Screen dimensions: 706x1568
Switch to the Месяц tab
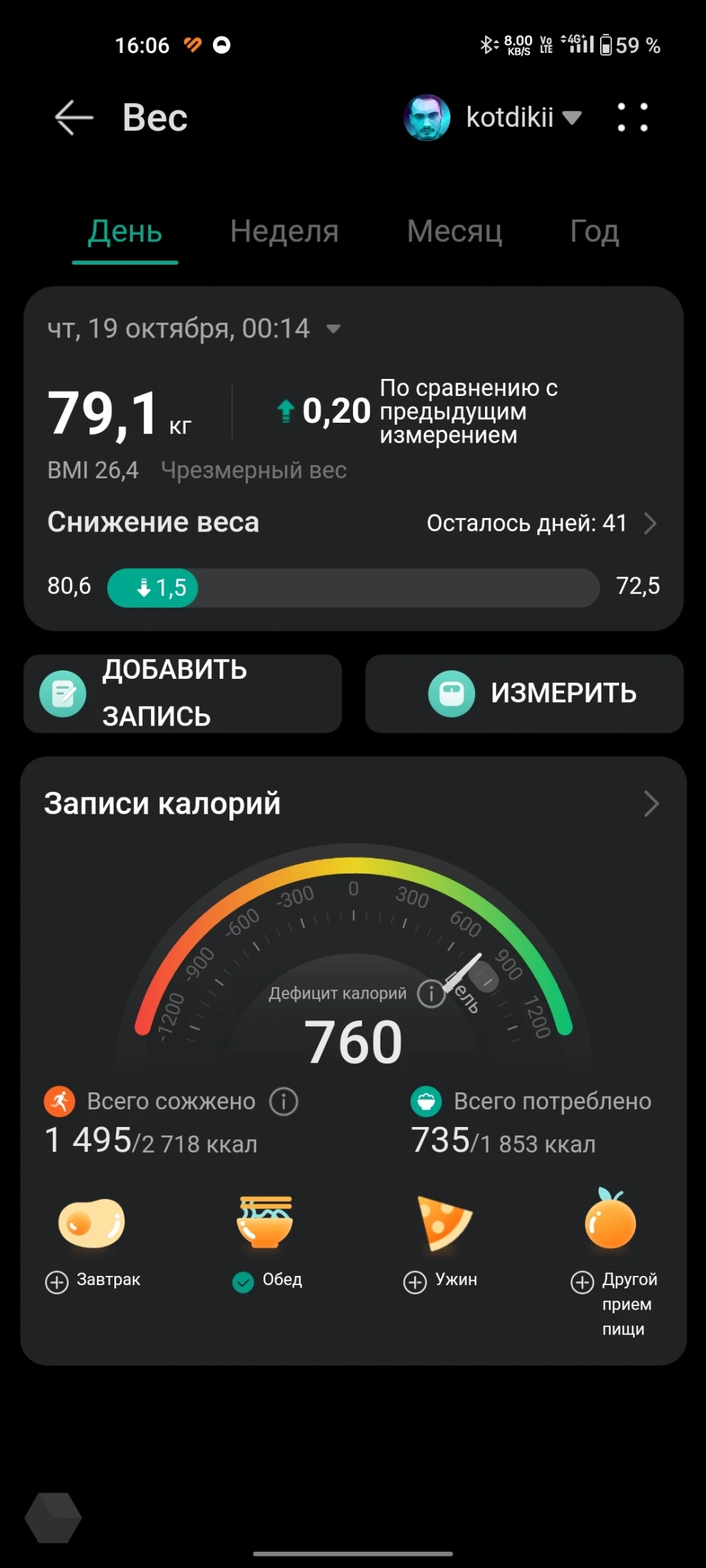pos(454,231)
